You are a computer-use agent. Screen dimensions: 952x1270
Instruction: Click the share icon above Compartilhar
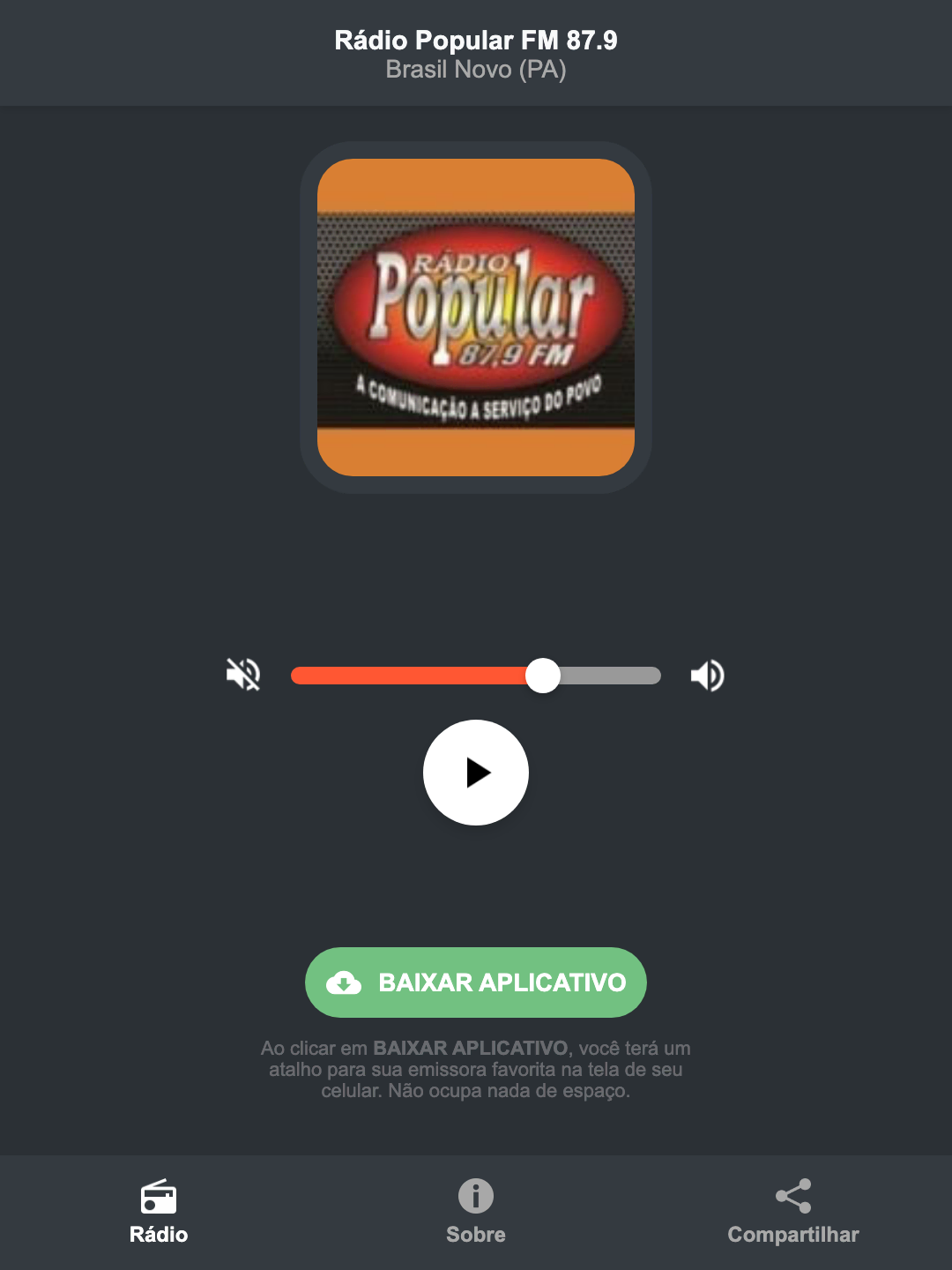click(792, 1196)
